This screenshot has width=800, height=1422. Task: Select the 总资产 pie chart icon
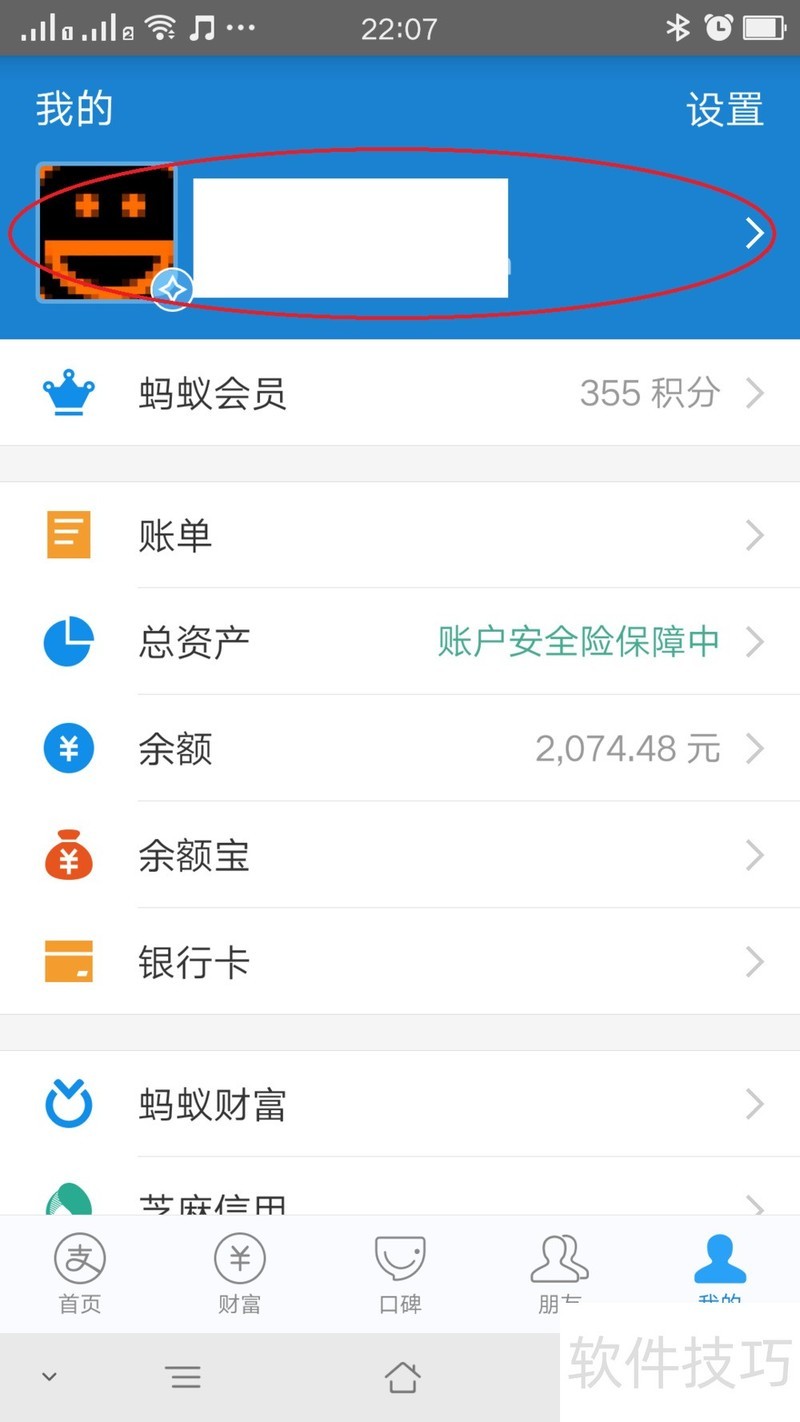(x=67, y=642)
